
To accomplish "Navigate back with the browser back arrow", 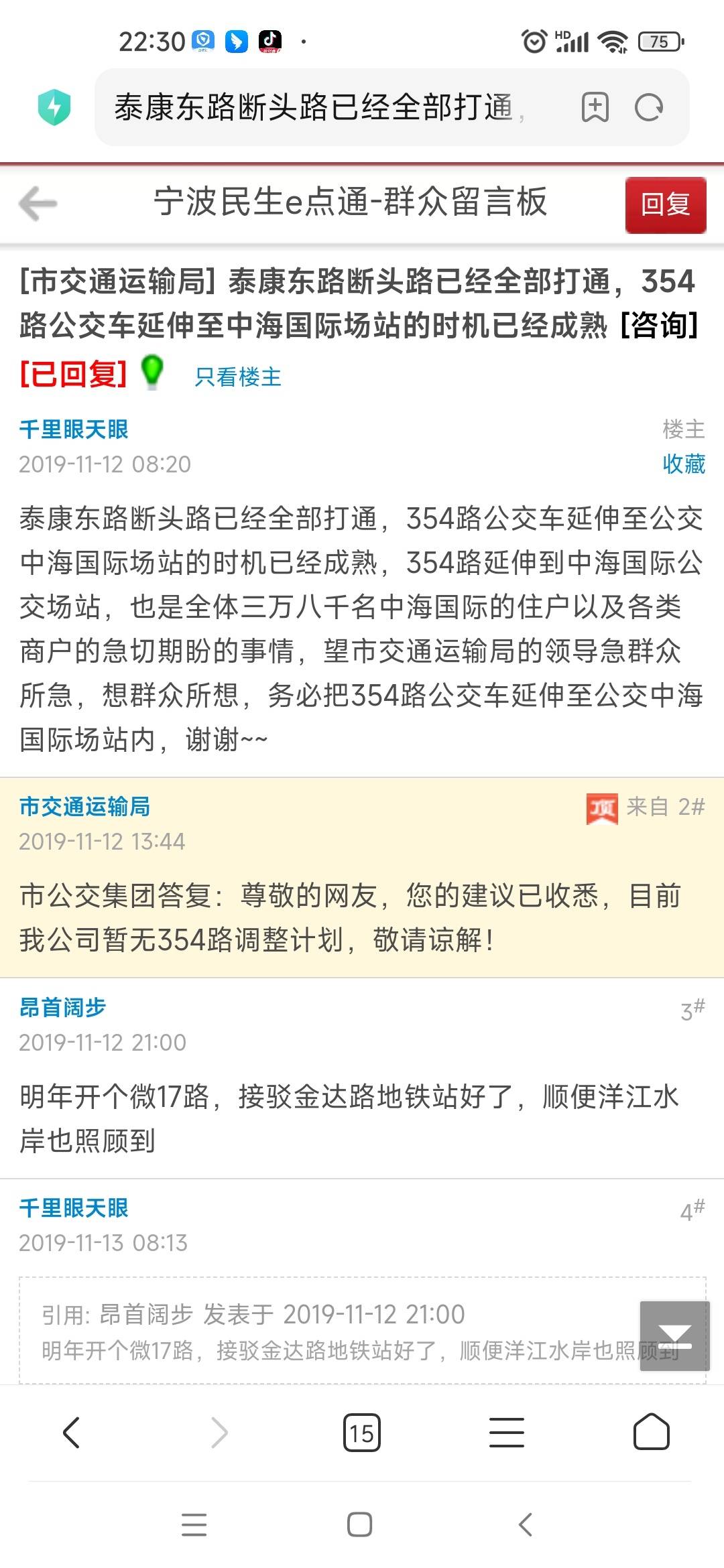I will (72, 1433).
